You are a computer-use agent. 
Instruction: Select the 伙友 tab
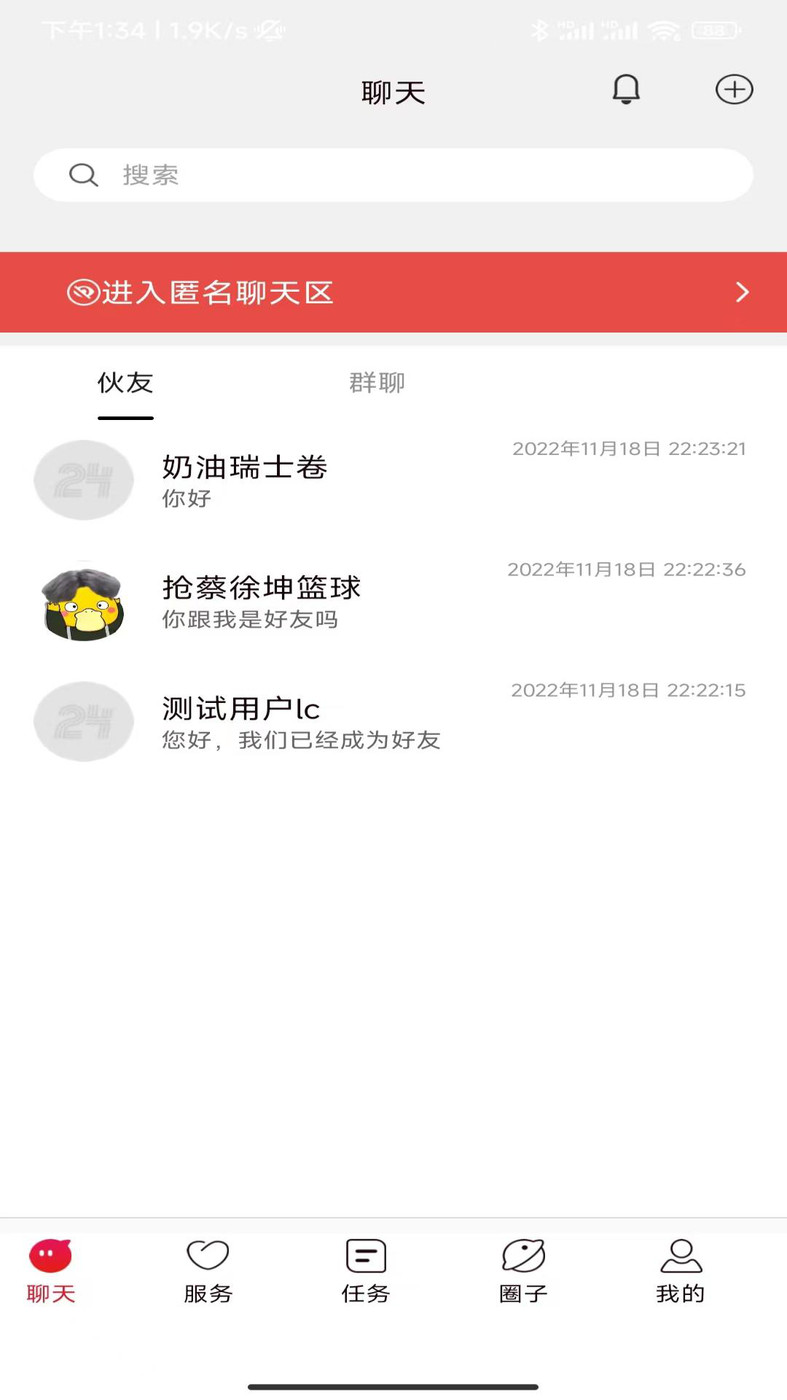tap(125, 383)
